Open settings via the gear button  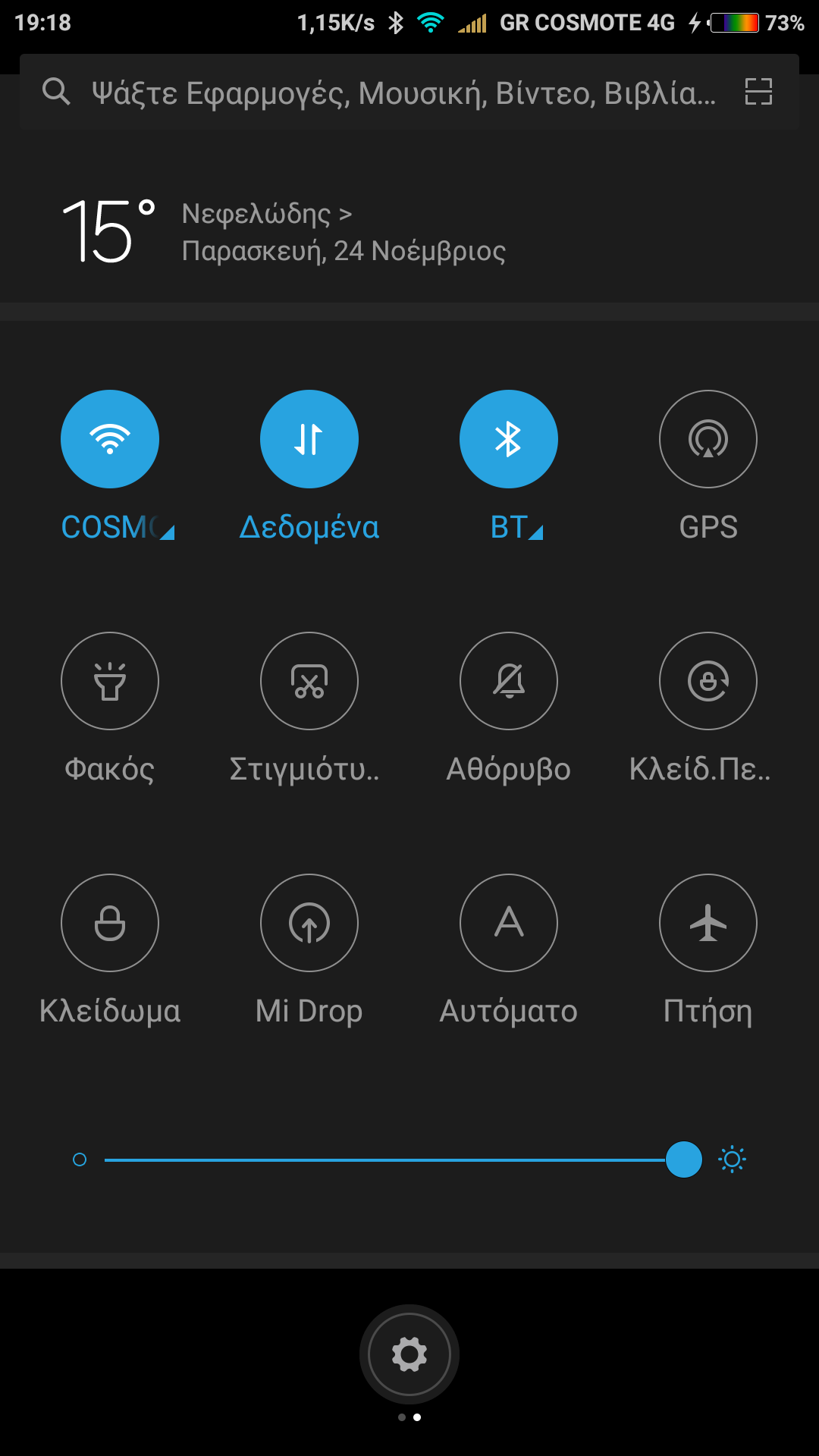(x=409, y=1354)
